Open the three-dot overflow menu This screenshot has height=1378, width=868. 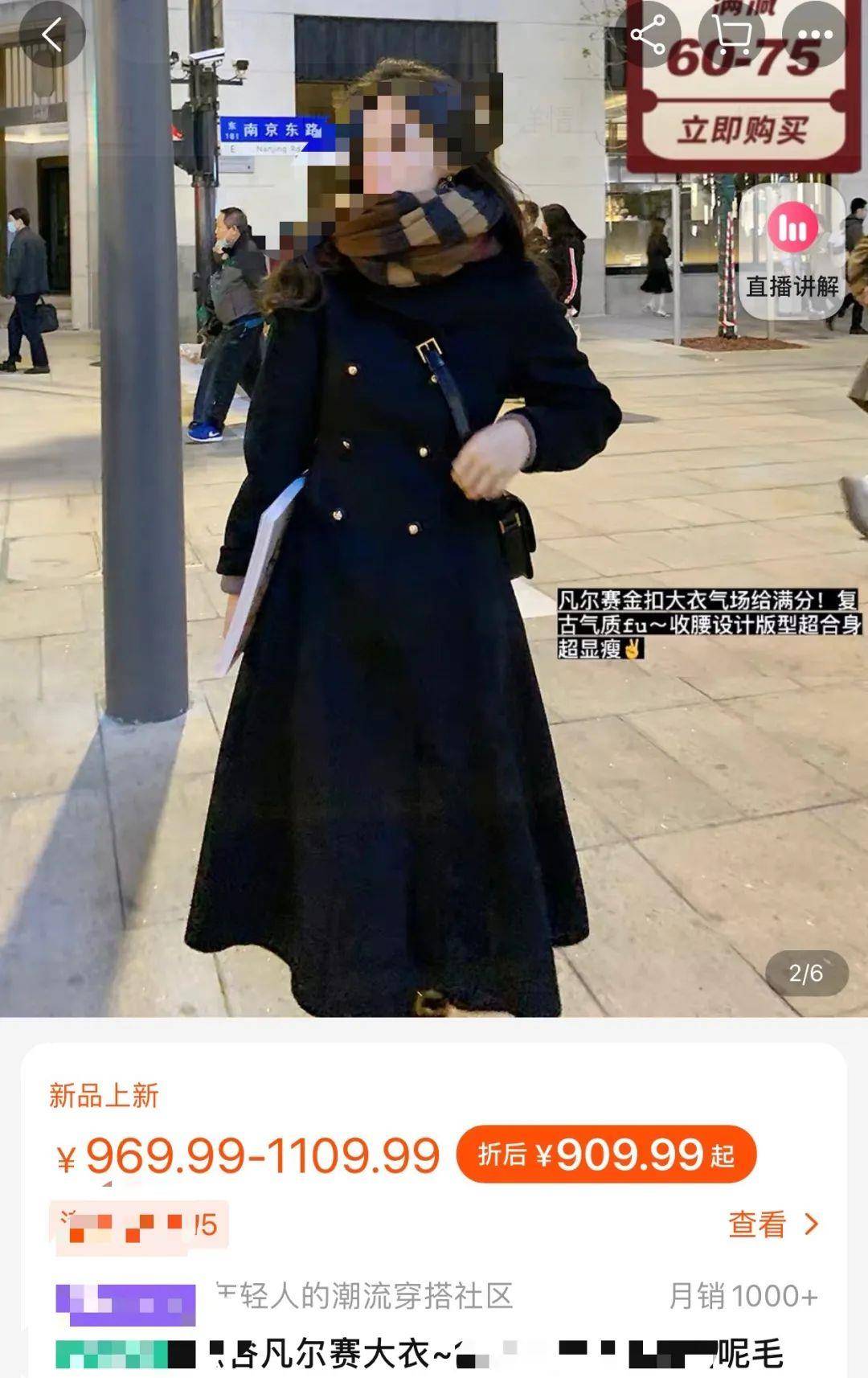pos(815,35)
